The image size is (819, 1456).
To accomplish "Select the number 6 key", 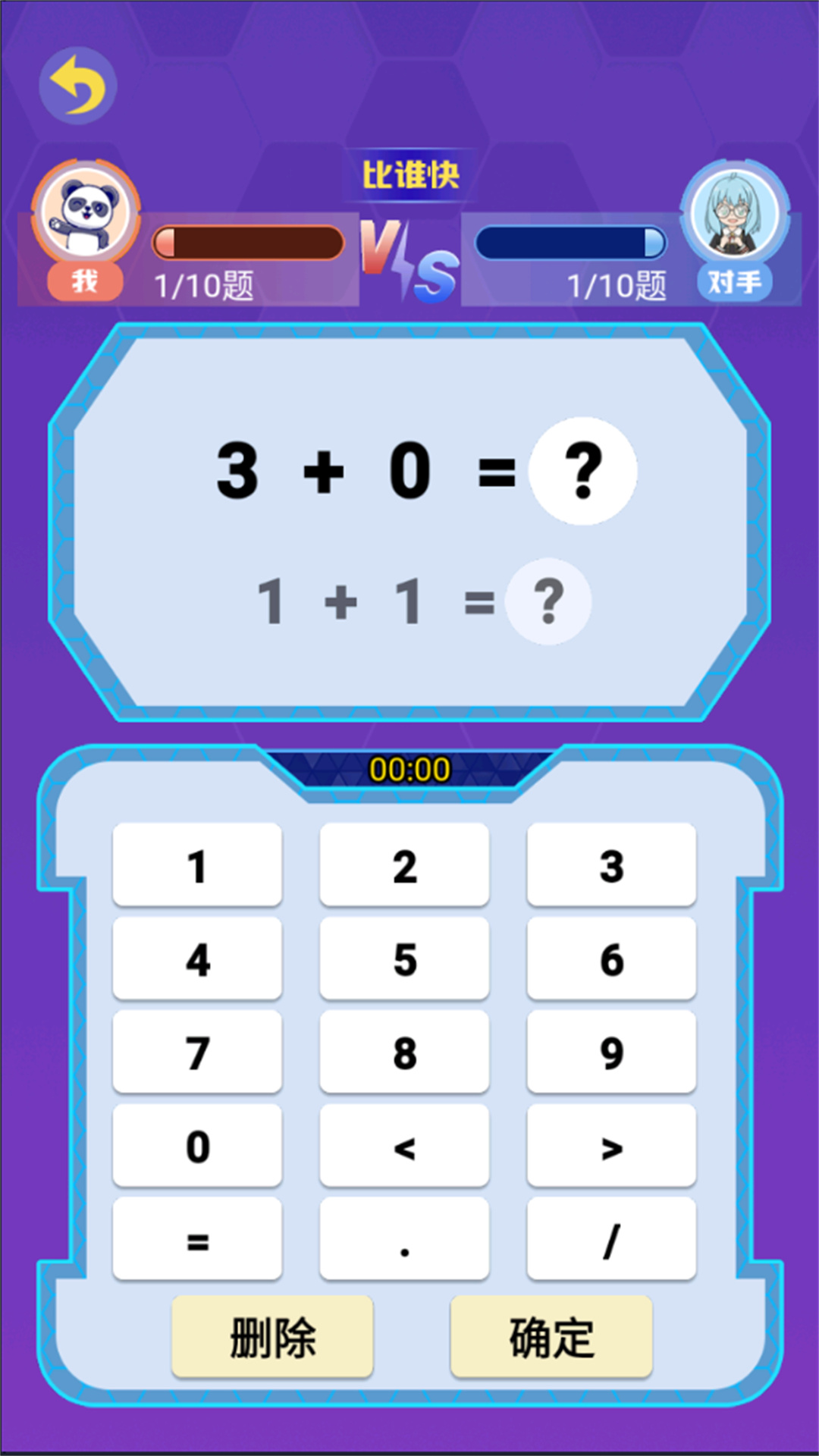I will 611,959.
